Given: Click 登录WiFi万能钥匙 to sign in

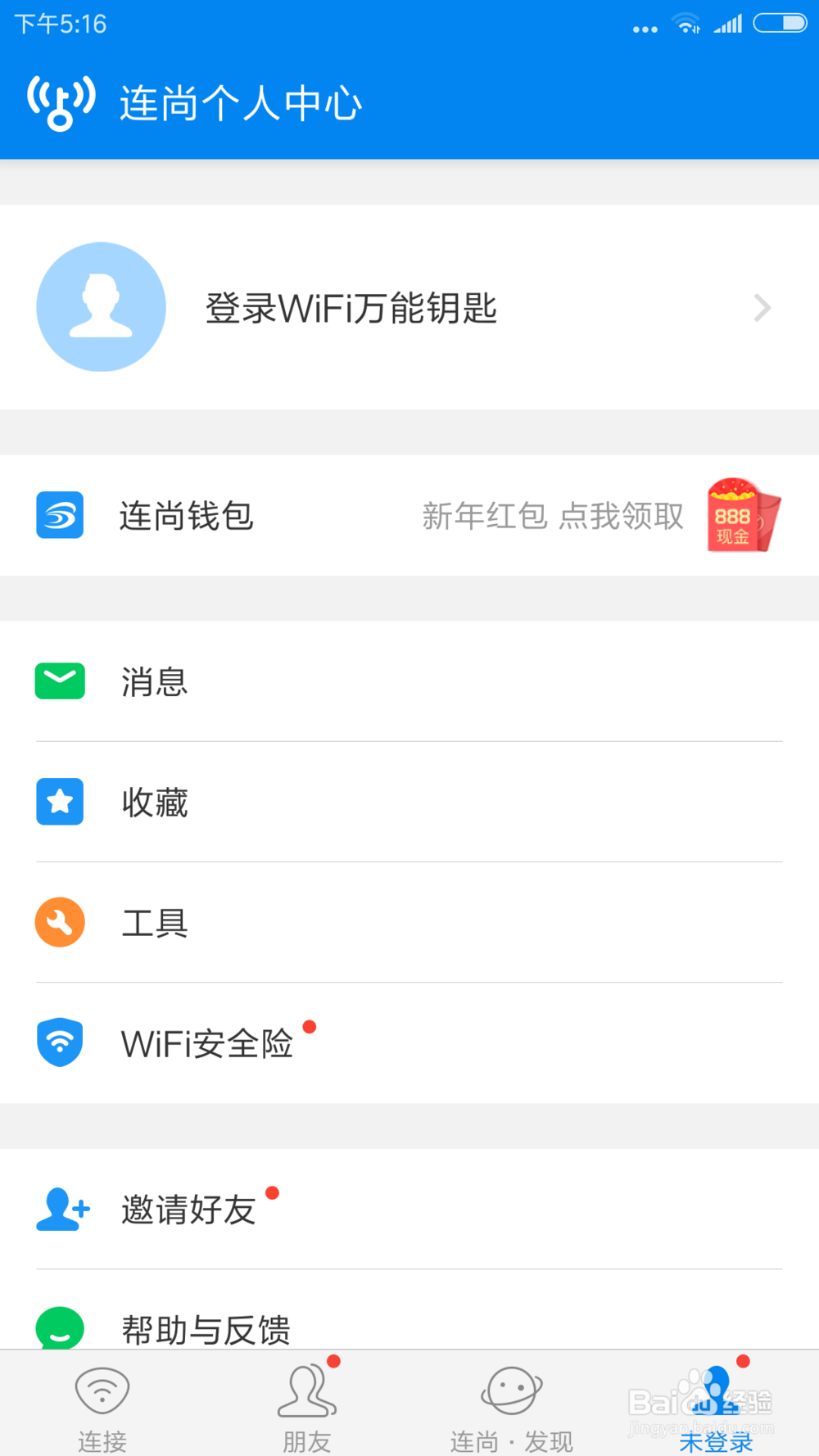Looking at the screenshot, I should click(351, 308).
